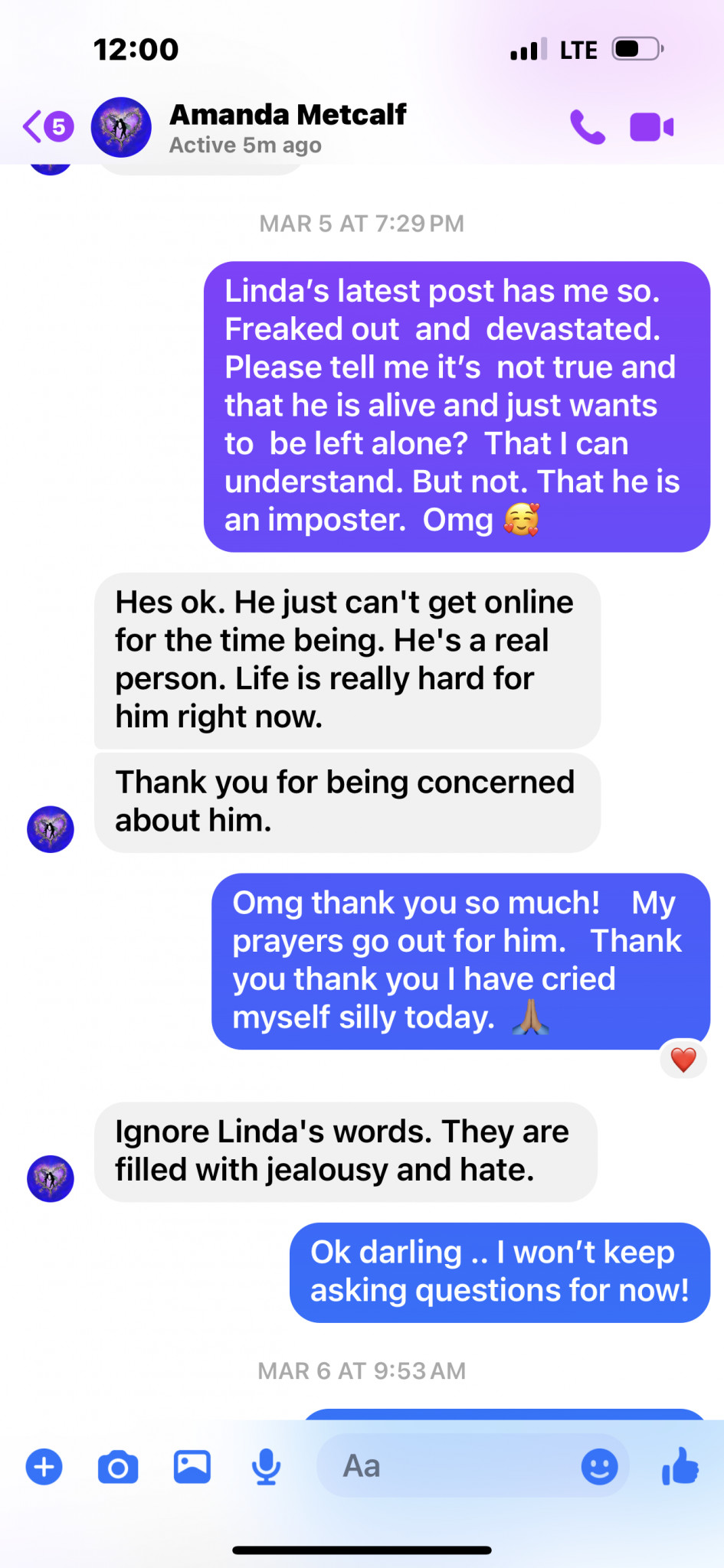Open the photo gallery picker
The height and width of the screenshot is (1568, 724).
click(192, 1467)
